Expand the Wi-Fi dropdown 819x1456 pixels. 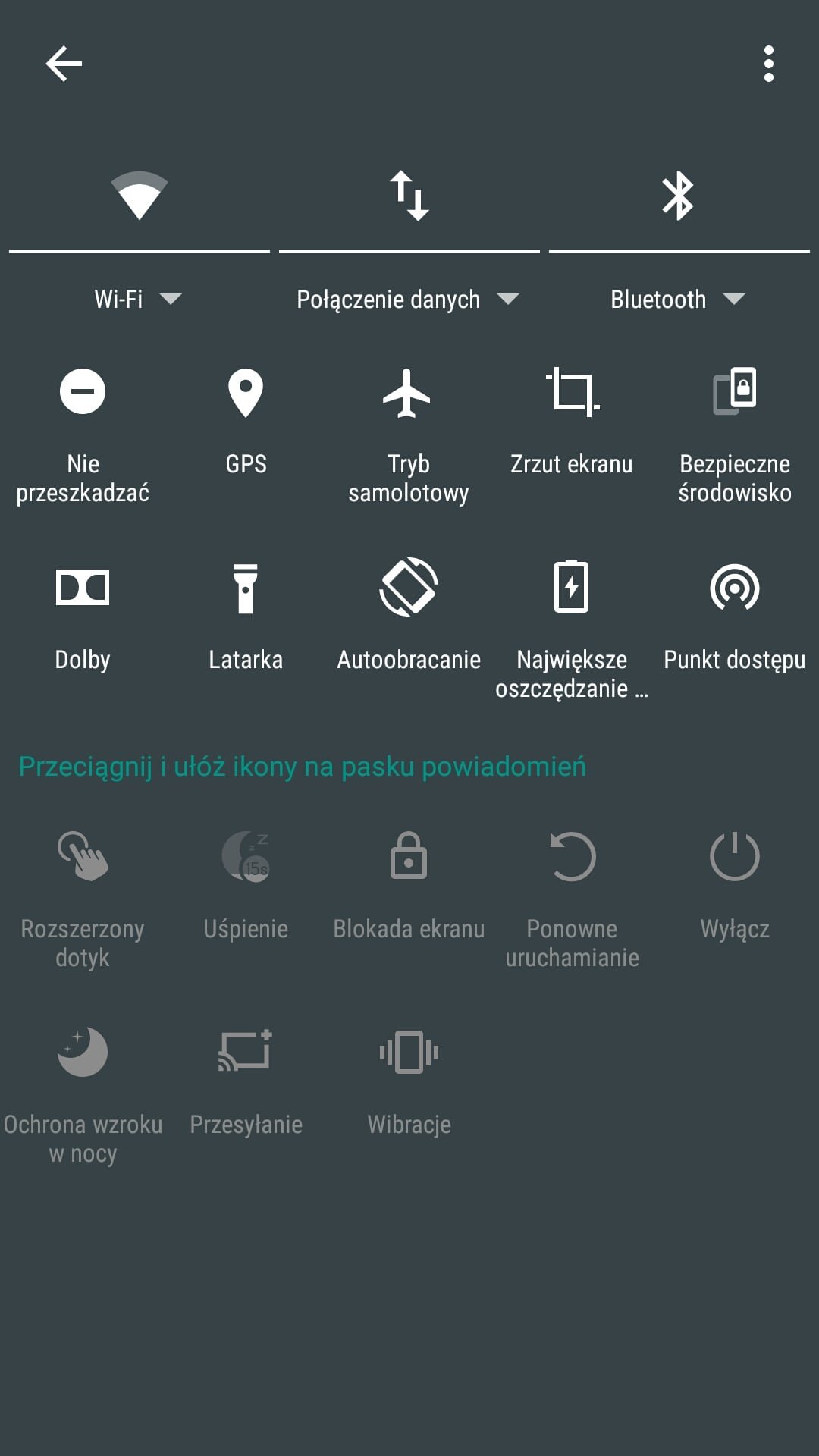[x=137, y=299]
